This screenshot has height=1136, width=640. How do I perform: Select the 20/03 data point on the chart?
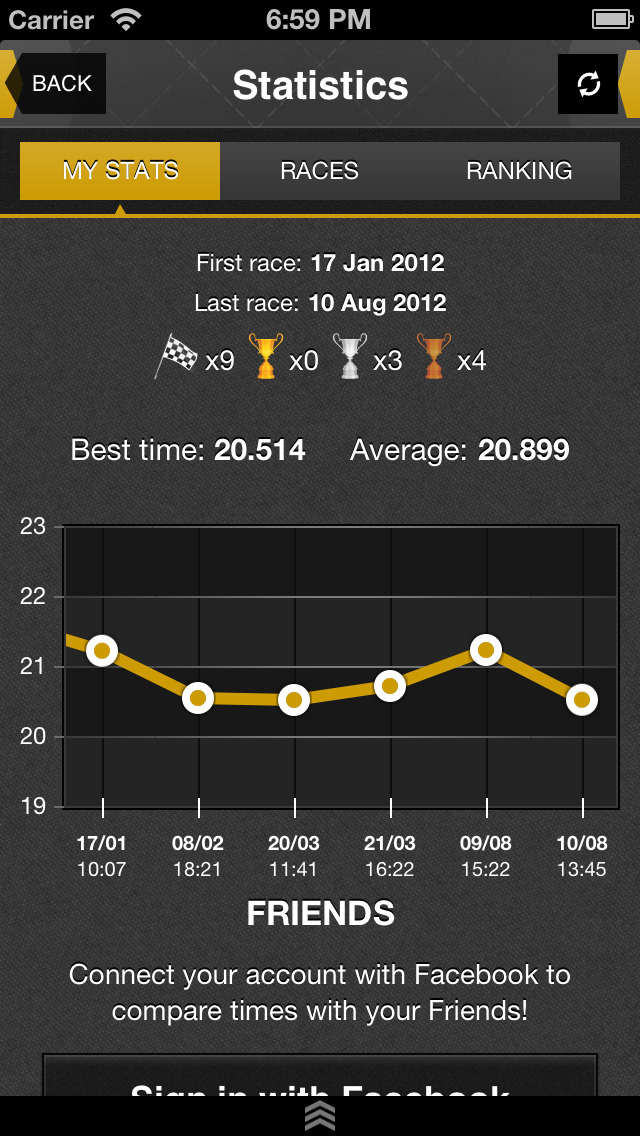pyautogui.click(x=294, y=700)
